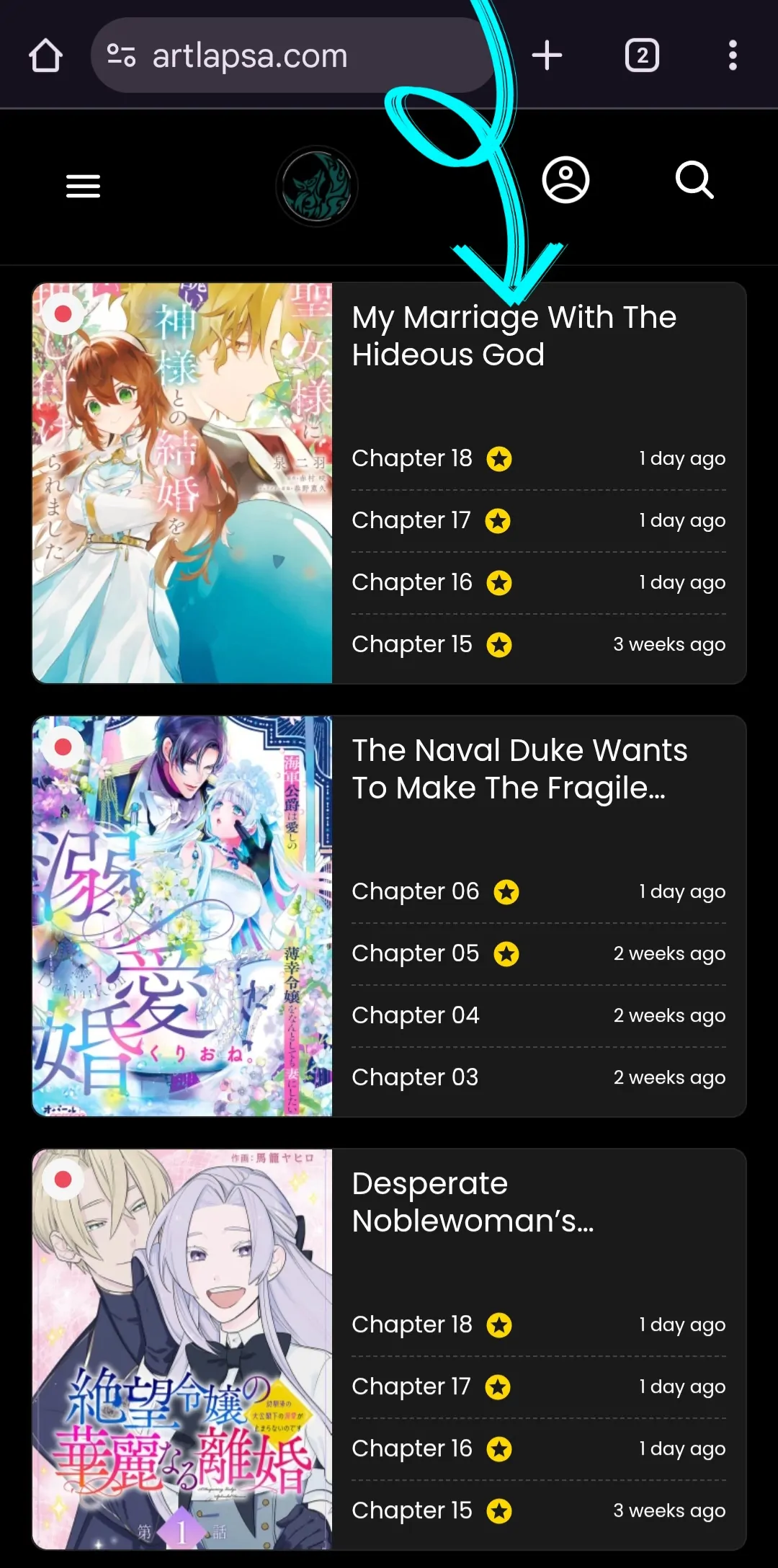Read Chapter 18 of Desperate Noblewoman's
Image resolution: width=778 pixels, height=1568 pixels.
pyautogui.click(x=412, y=1324)
